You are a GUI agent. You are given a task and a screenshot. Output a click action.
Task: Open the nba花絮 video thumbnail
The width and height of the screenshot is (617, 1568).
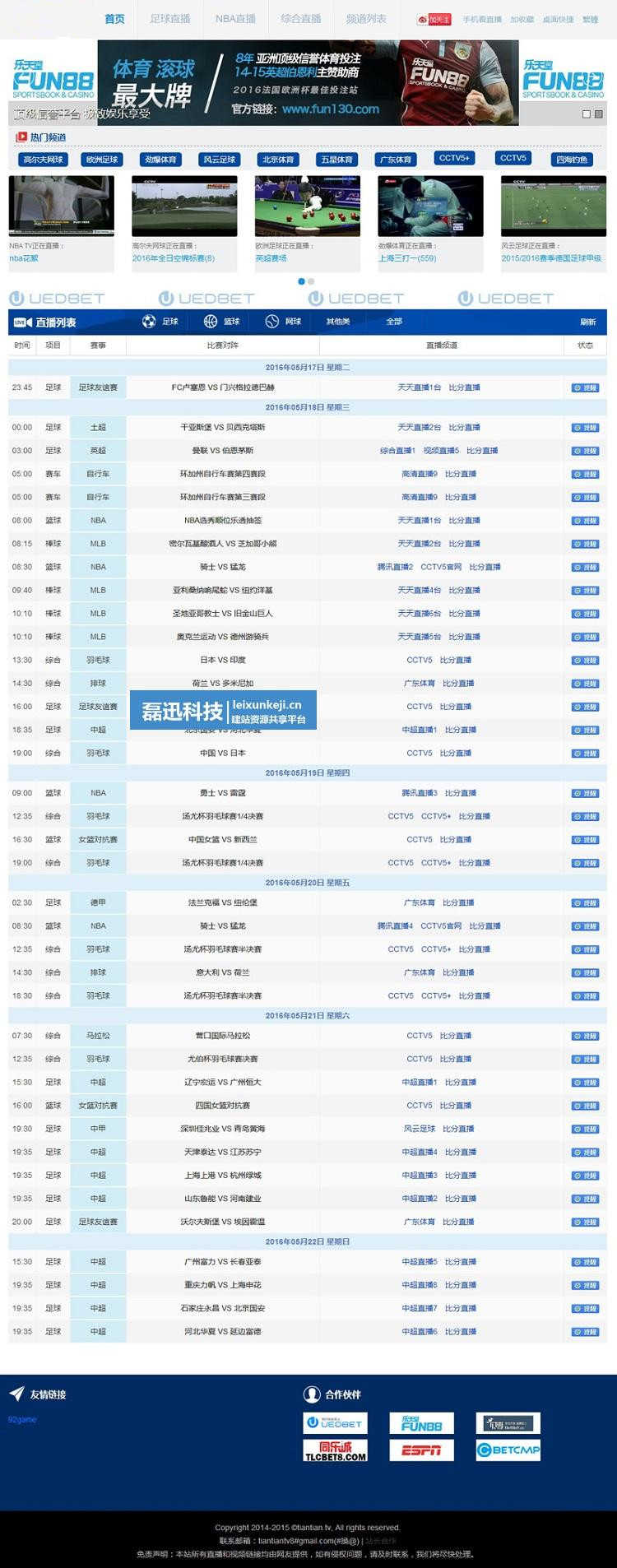pos(62,206)
